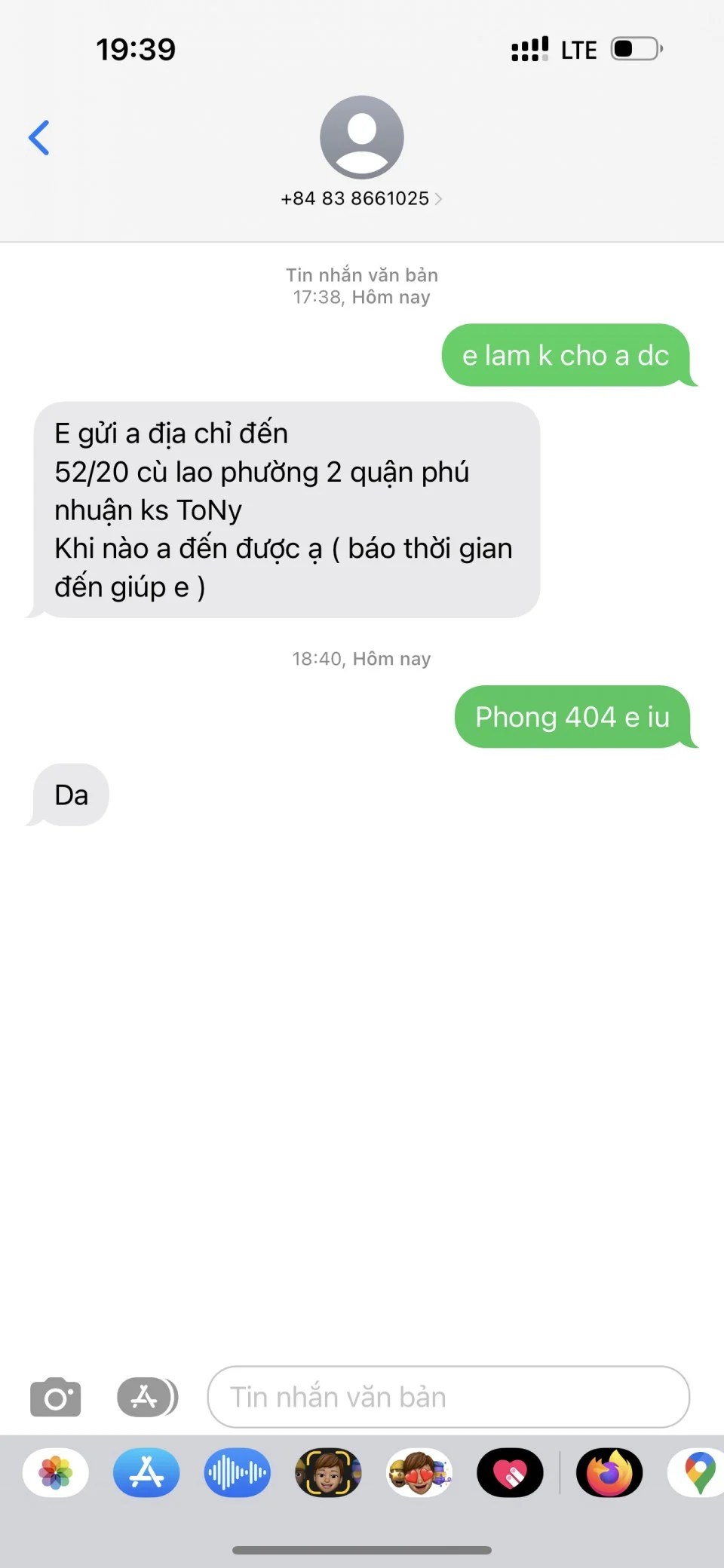The width and height of the screenshot is (724, 1568).
Task: Record an audio message
Action: pos(237,1472)
